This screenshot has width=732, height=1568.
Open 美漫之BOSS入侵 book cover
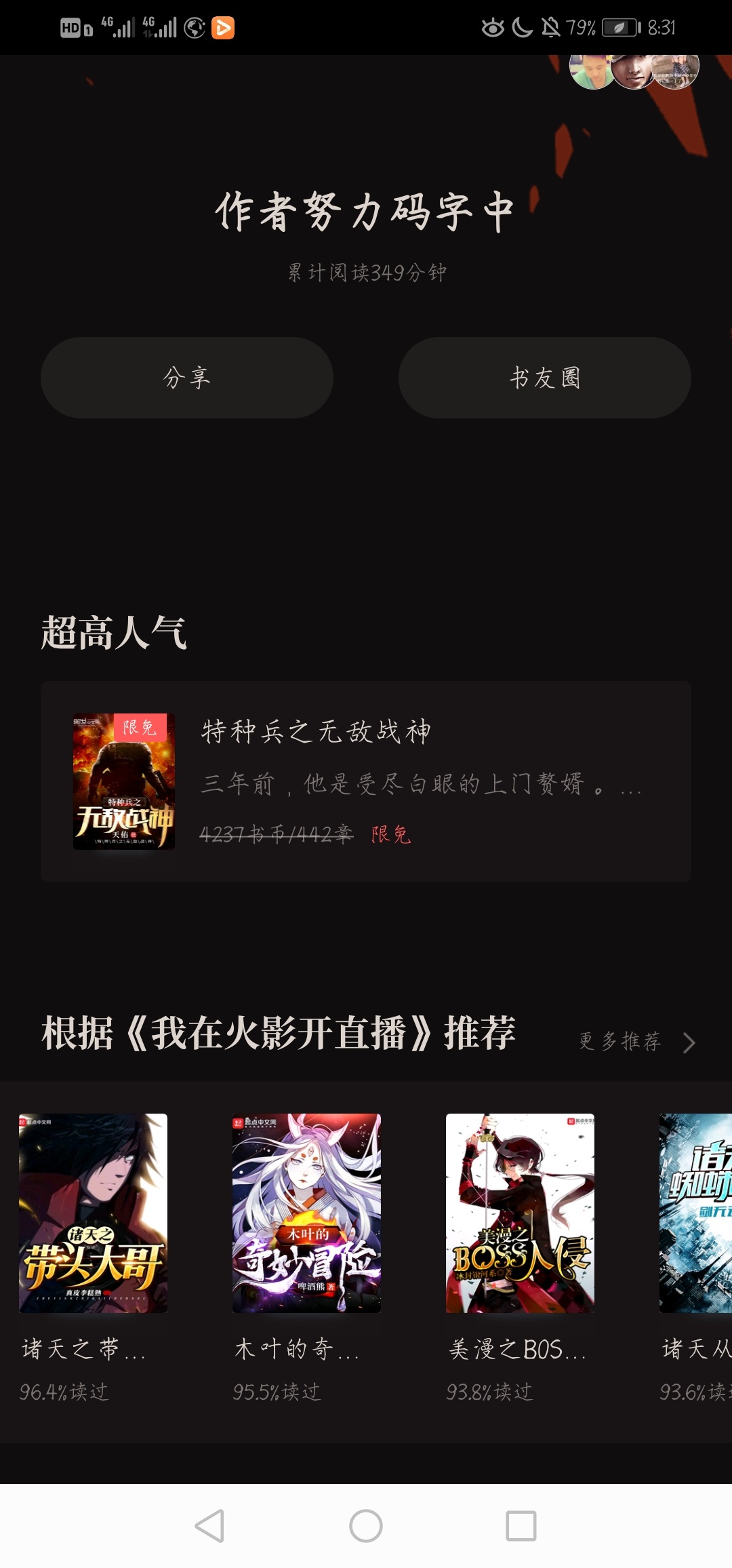520,1213
